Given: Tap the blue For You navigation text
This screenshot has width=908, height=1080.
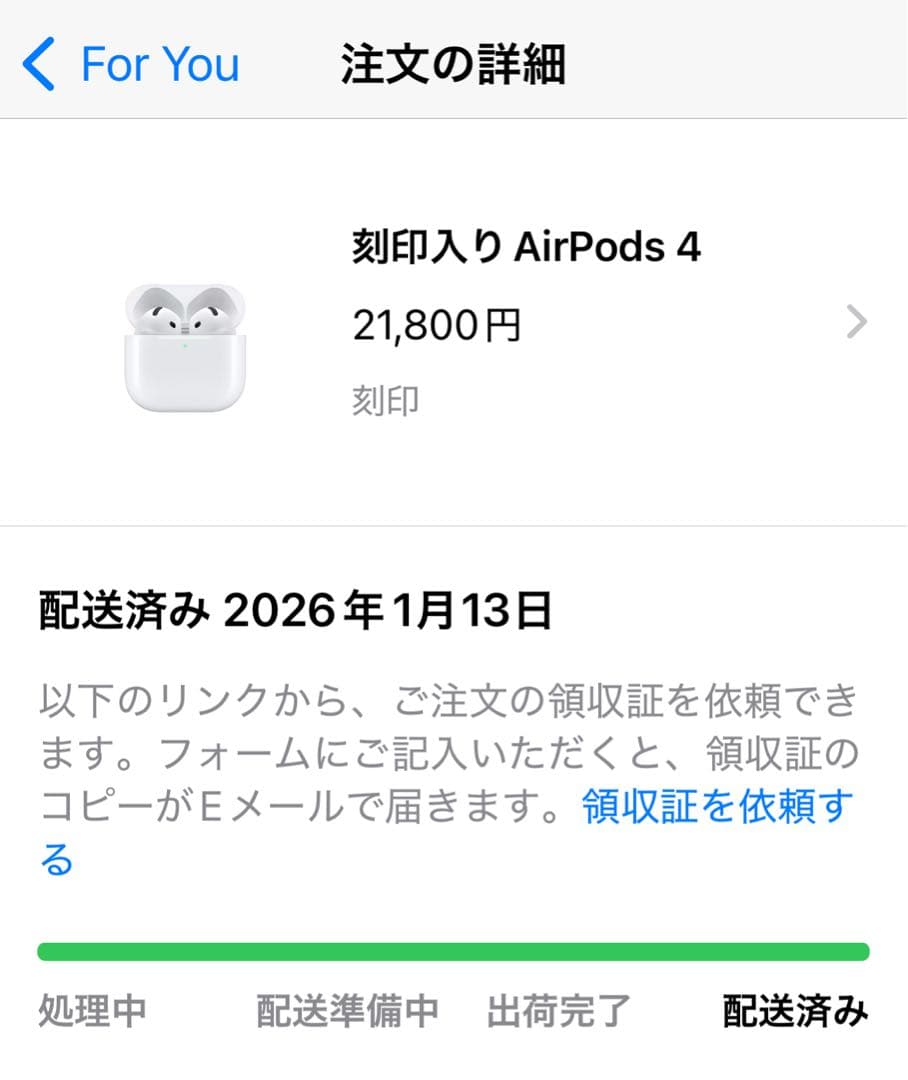Looking at the screenshot, I should 160,63.
